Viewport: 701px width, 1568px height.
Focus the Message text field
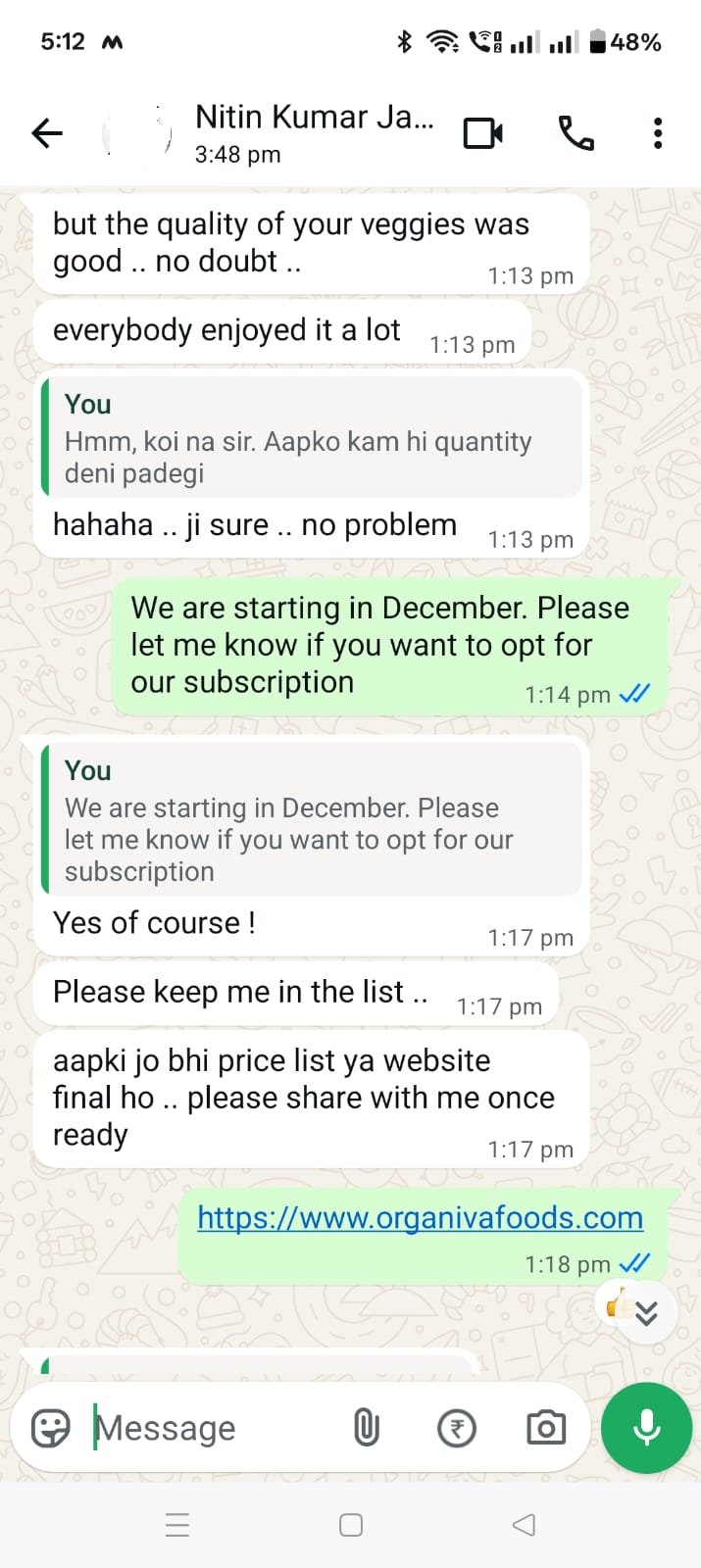tap(216, 1428)
